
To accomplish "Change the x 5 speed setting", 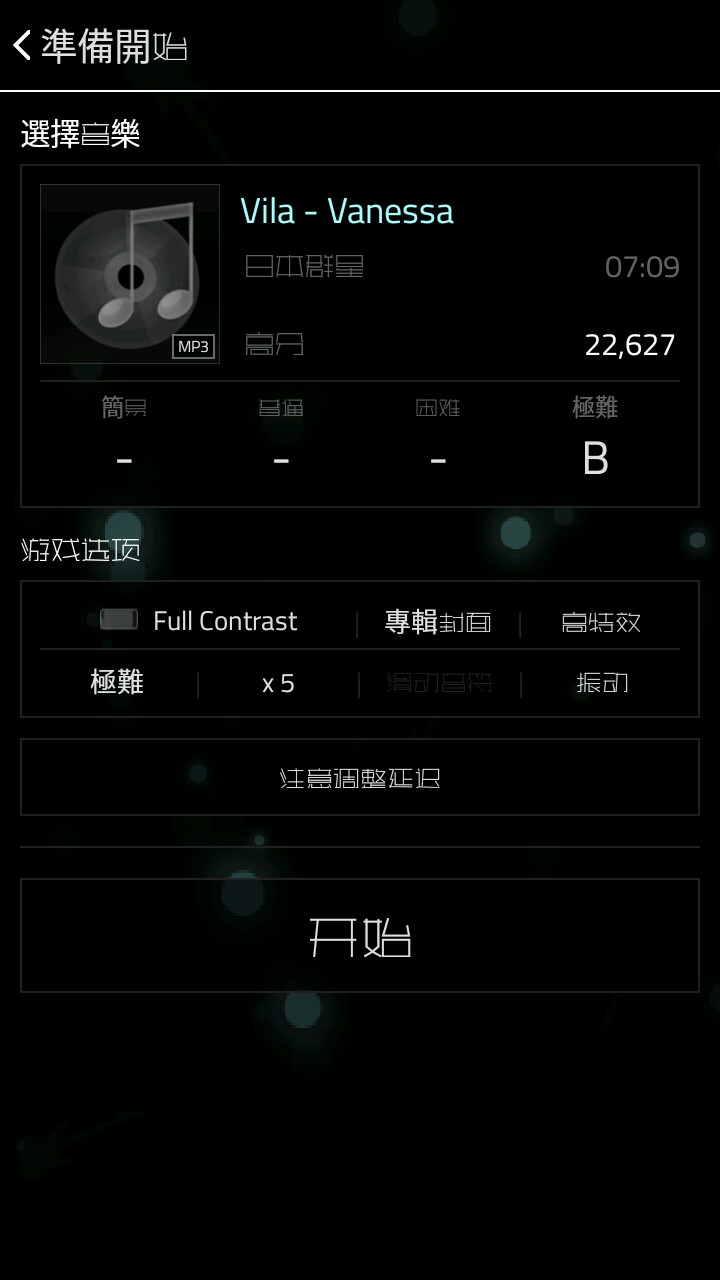I will (278, 684).
